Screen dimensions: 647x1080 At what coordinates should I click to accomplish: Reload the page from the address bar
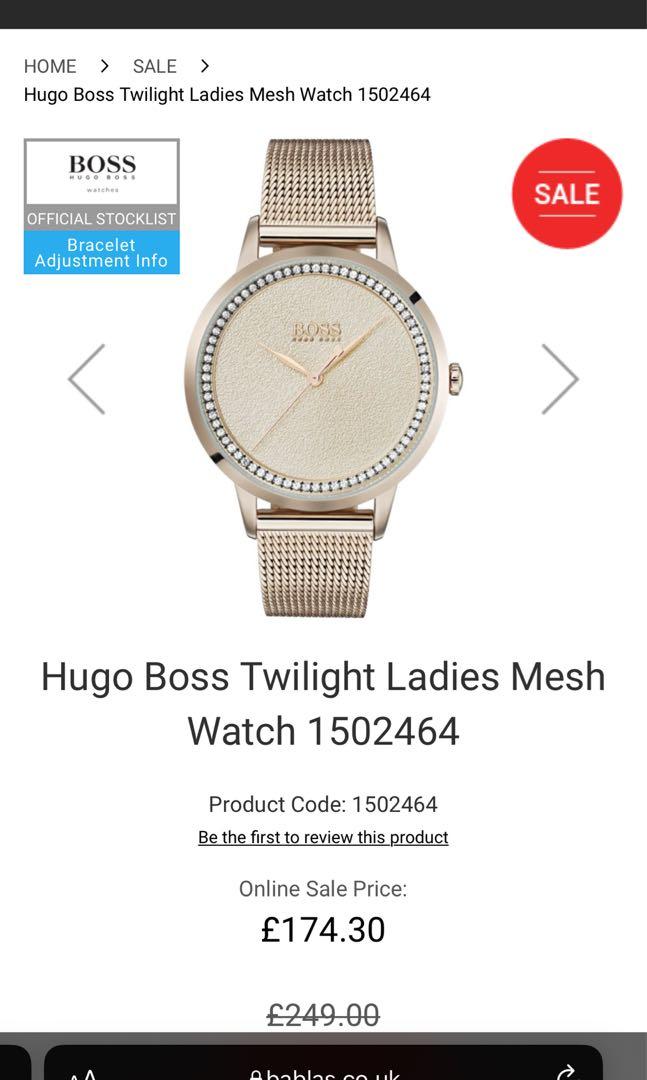[566, 1072]
